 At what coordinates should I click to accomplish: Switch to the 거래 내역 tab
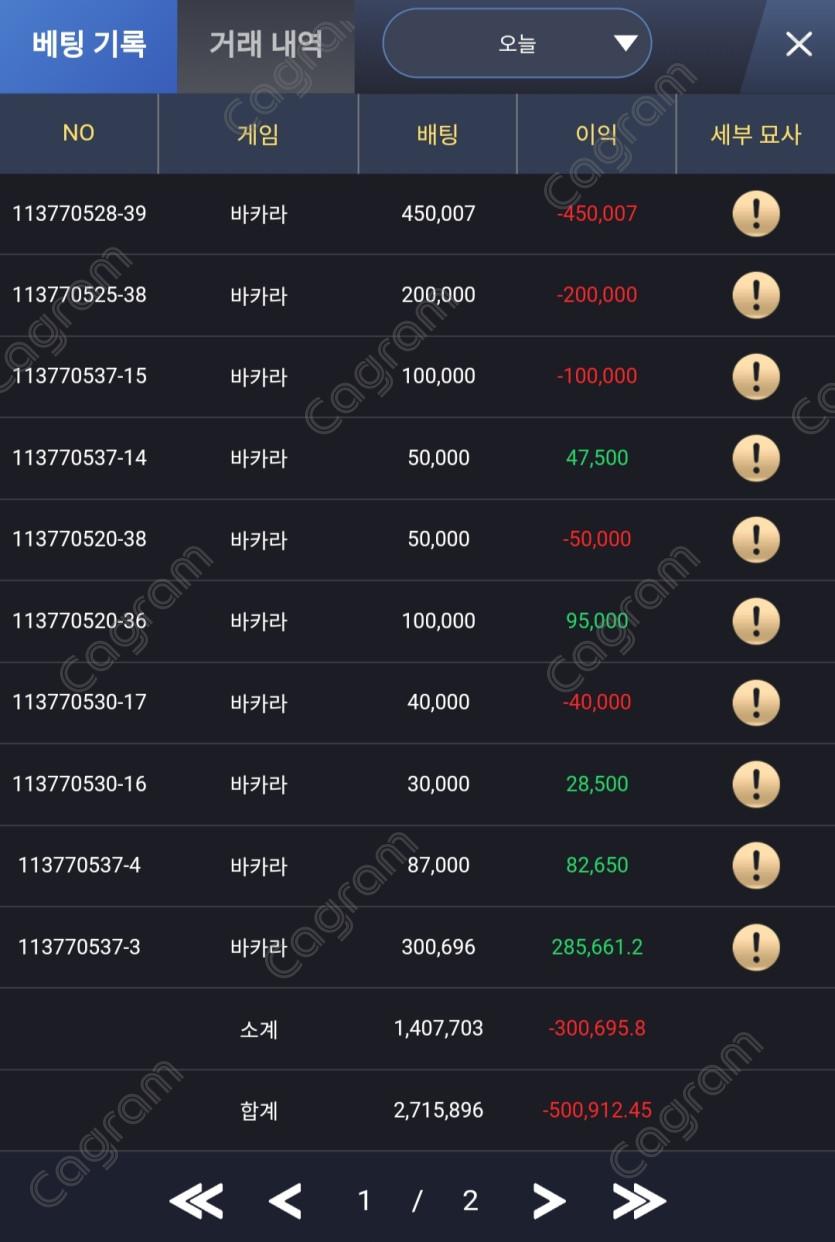pos(265,45)
